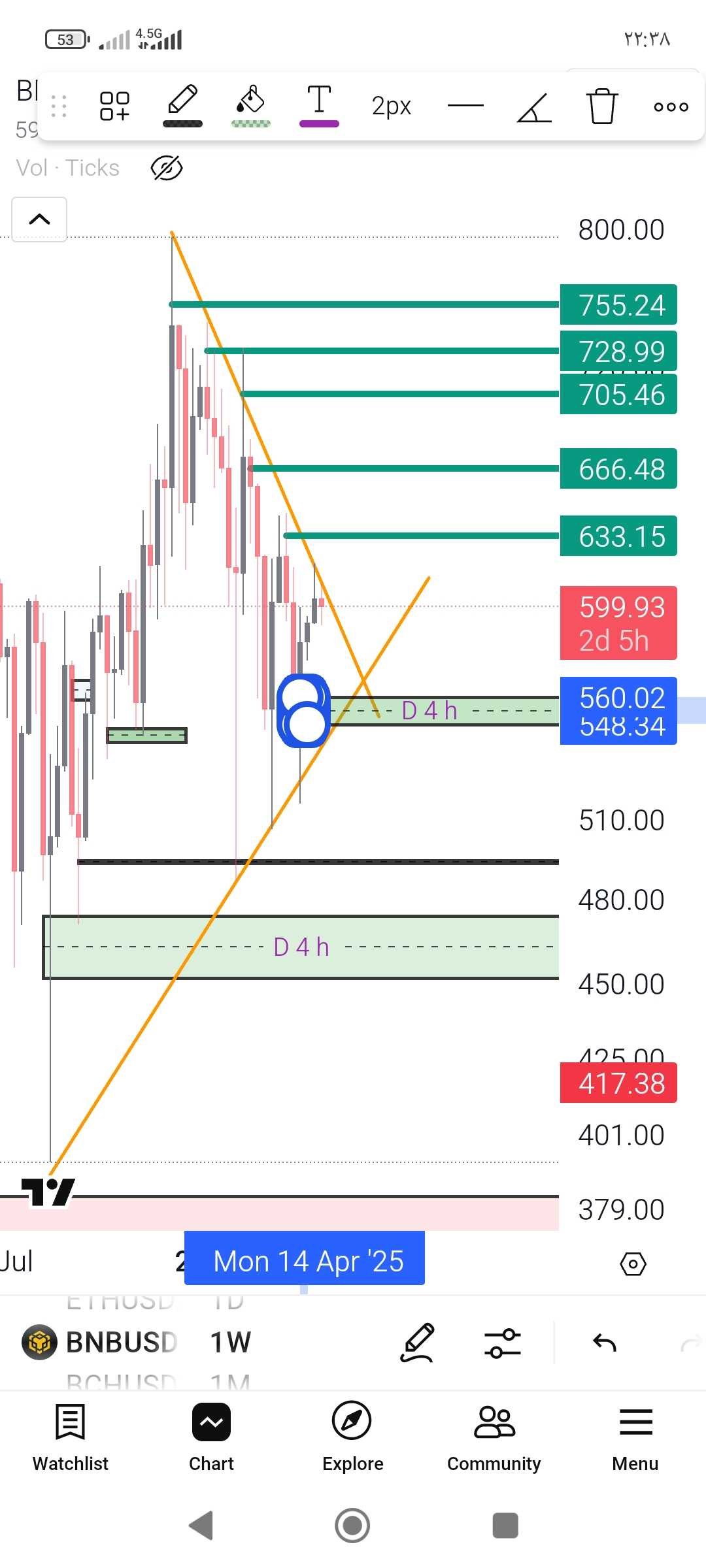The width and height of the screenshot is (706, 1568).
Task: Delete the selected drawing with trash icon
Action: coord(601,106)
